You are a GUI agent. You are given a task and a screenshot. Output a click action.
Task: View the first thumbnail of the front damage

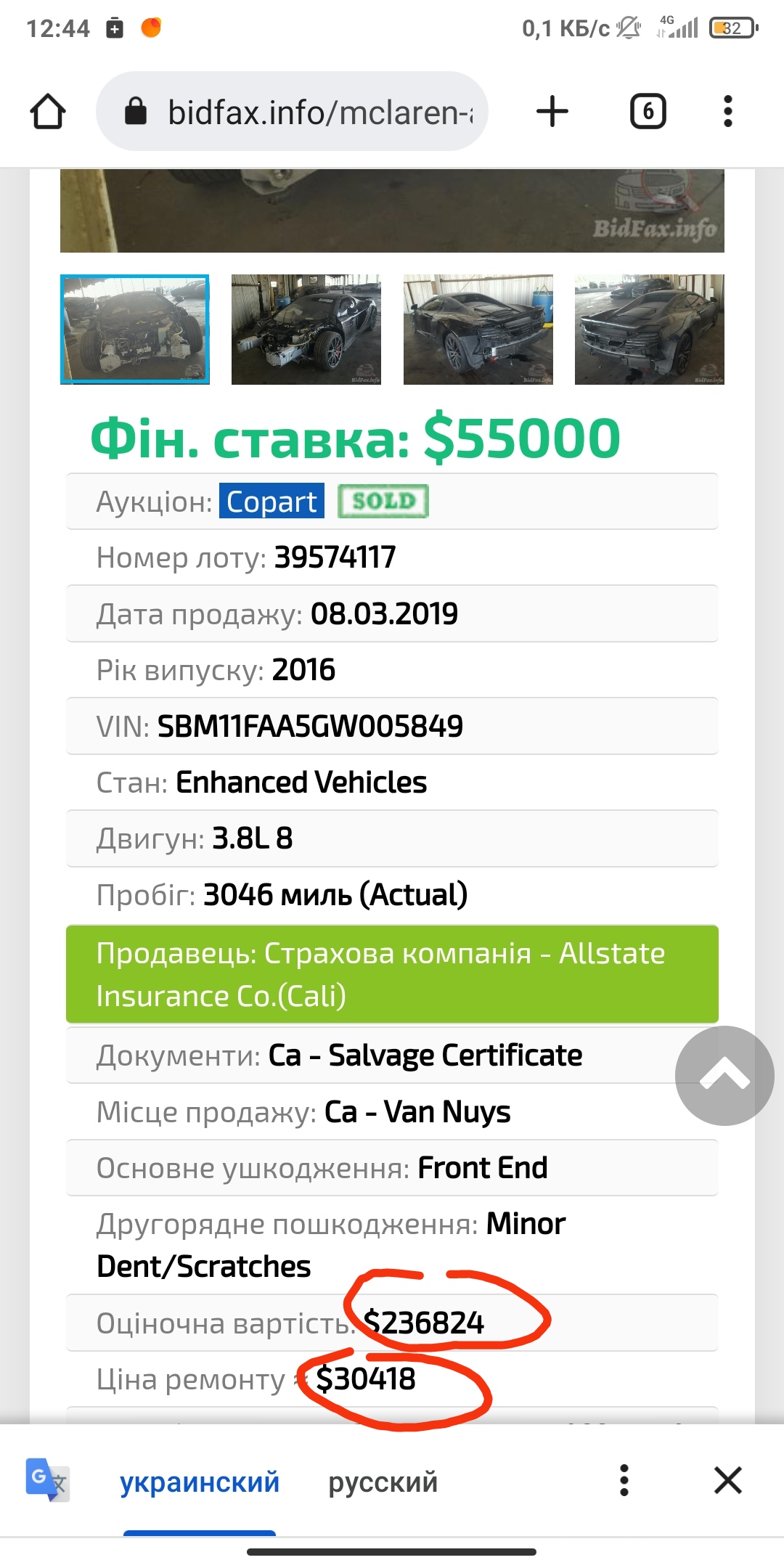click(x=135, y=330)
